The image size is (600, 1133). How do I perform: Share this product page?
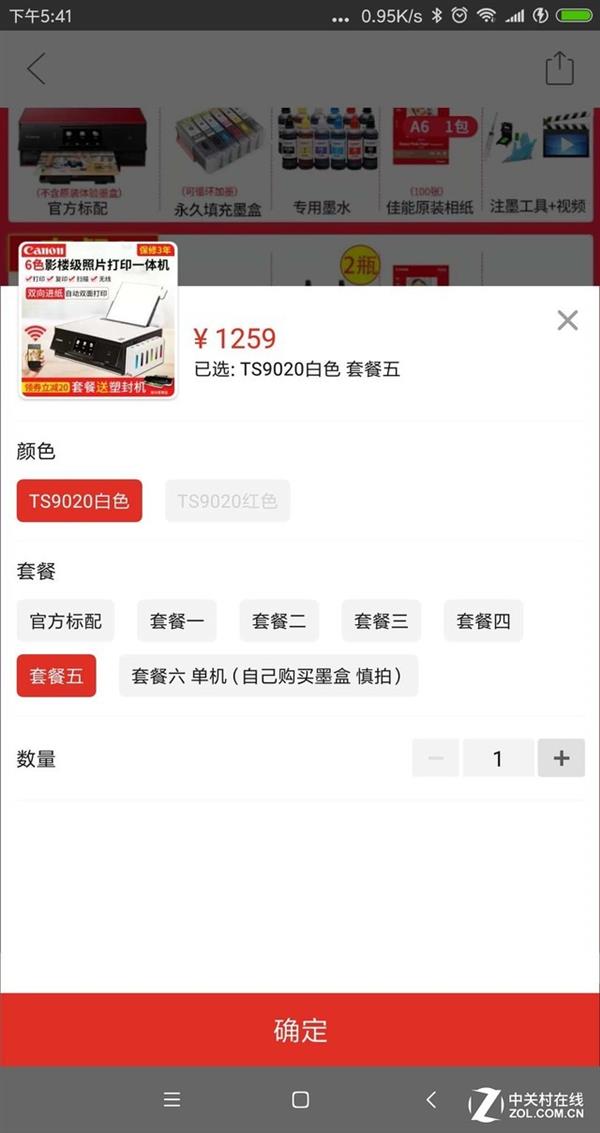click(559, 69)
